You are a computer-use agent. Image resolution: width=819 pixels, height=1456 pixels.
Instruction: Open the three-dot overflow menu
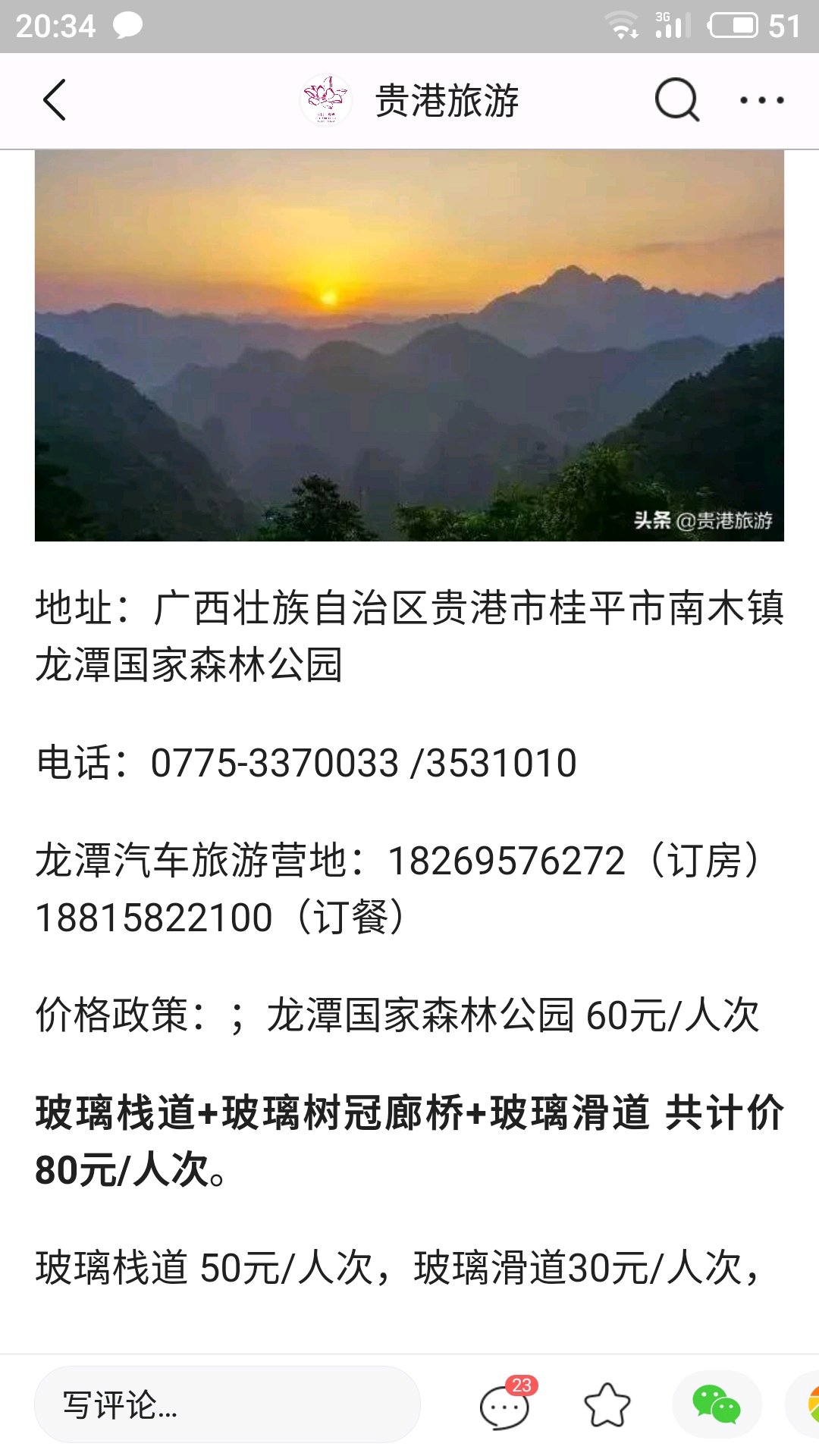pos(761,100)
